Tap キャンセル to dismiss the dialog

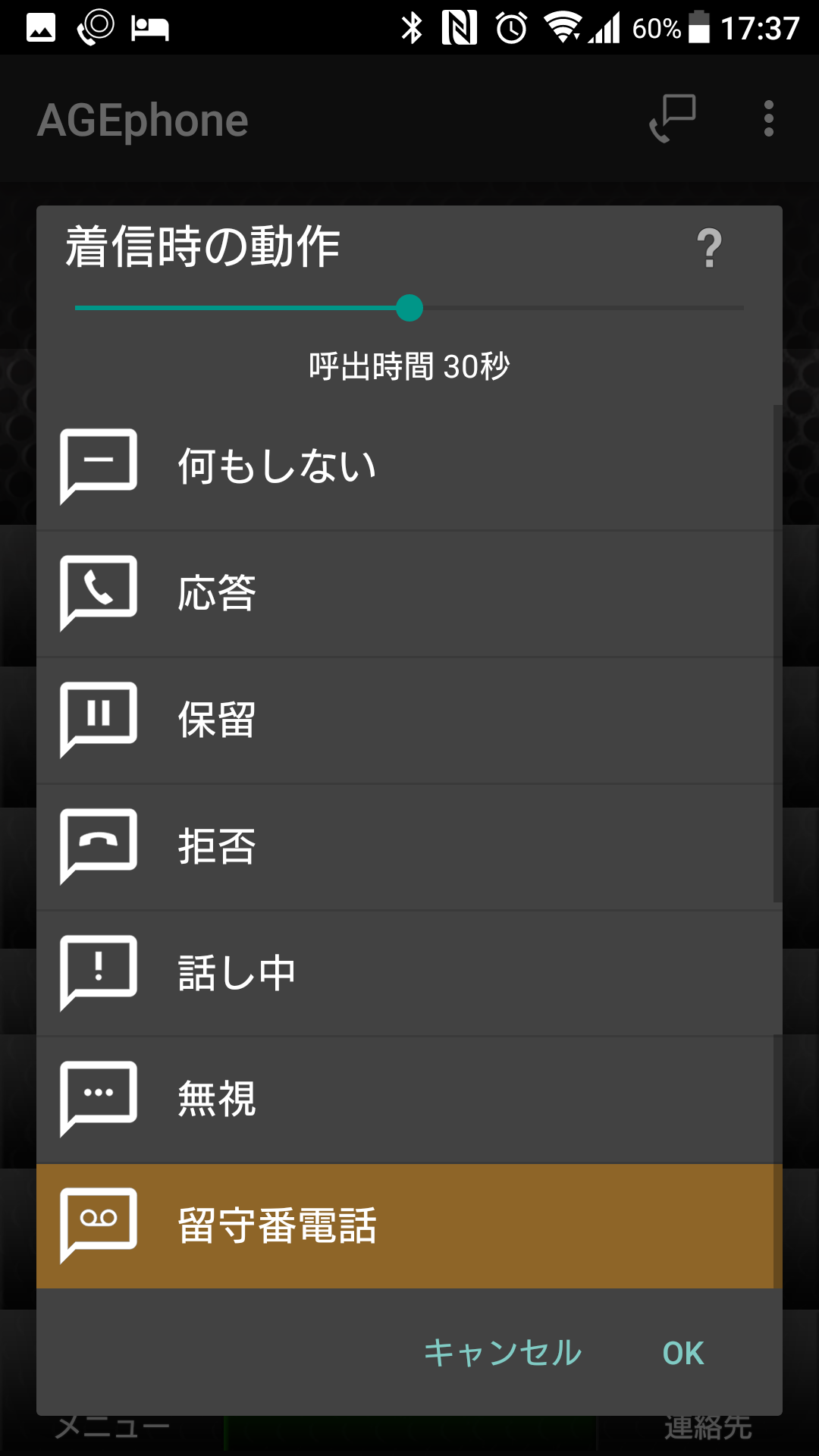(503, 1353)
